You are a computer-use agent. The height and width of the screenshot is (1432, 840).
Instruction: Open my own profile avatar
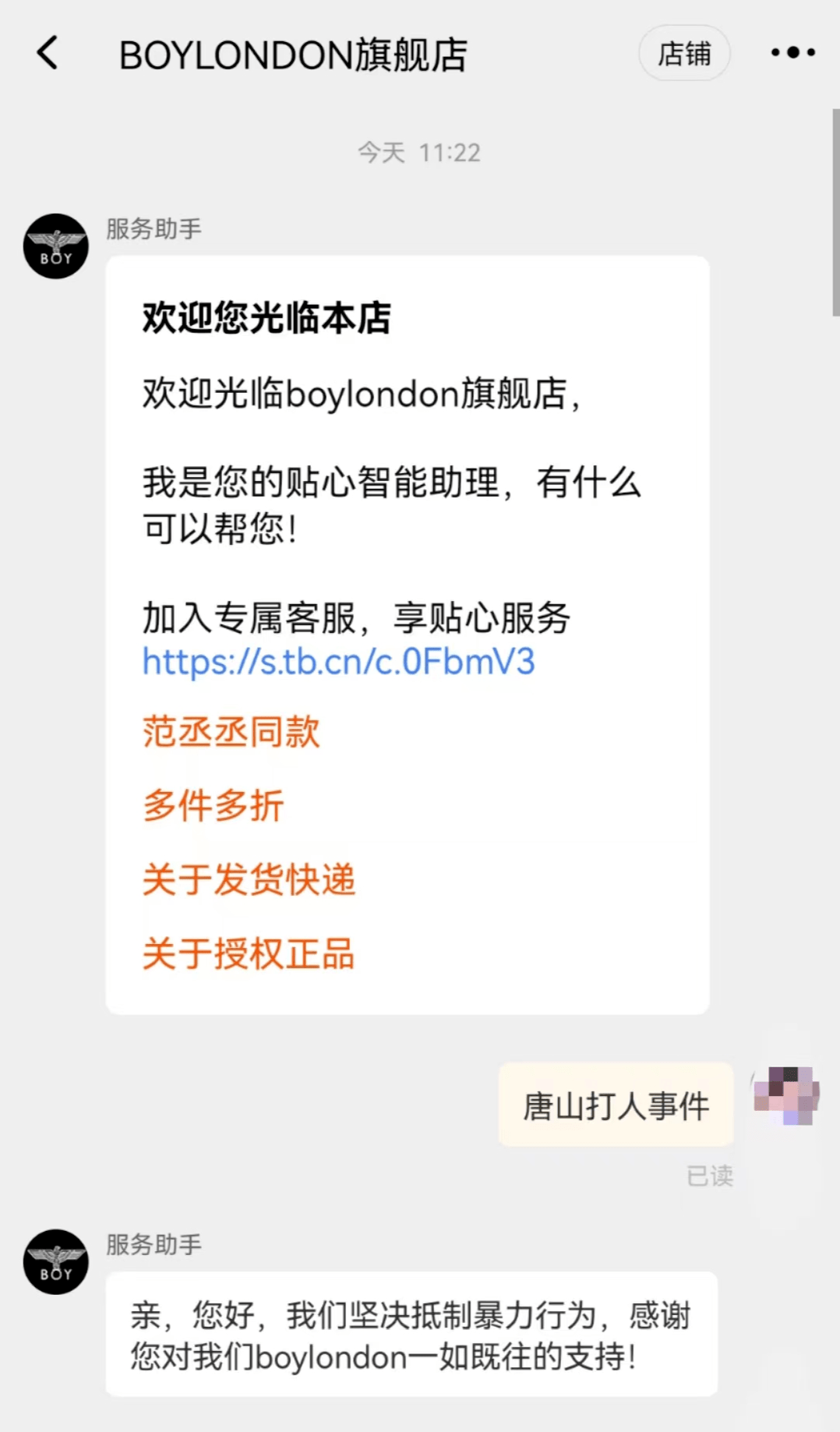pos(785,1095)
